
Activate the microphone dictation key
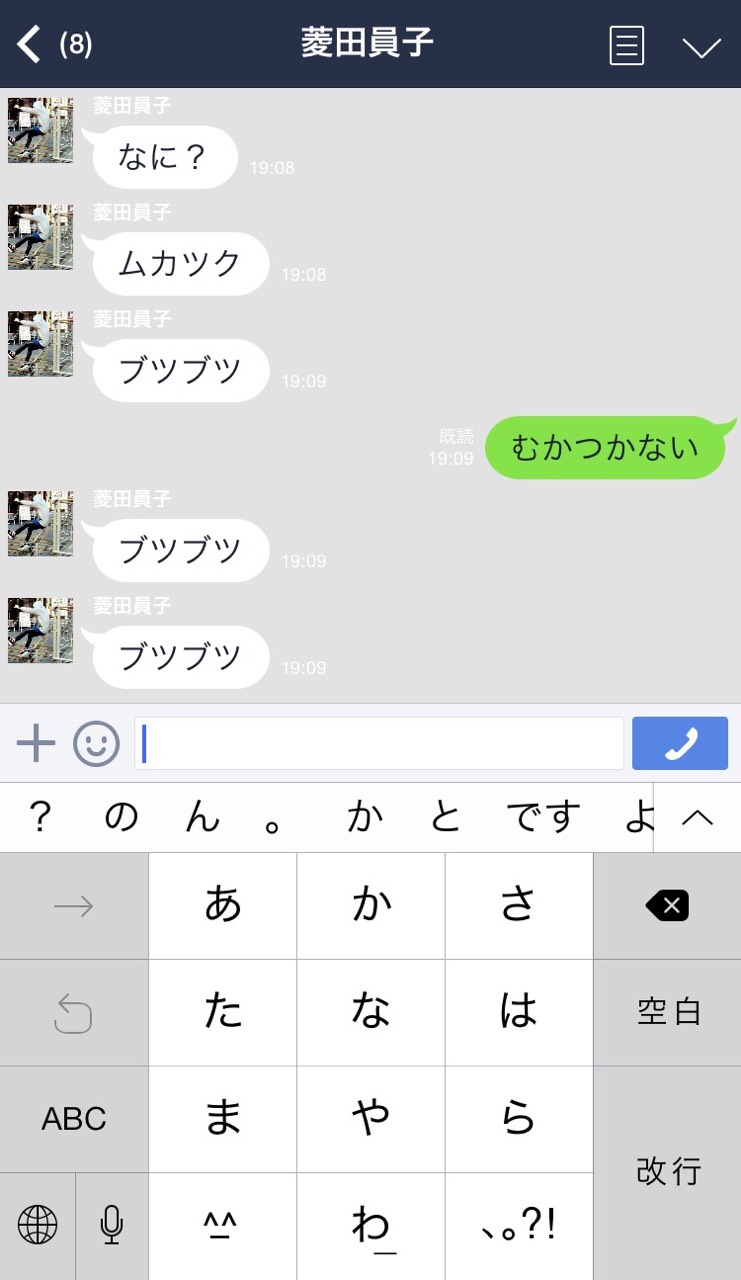(111, 1225)
